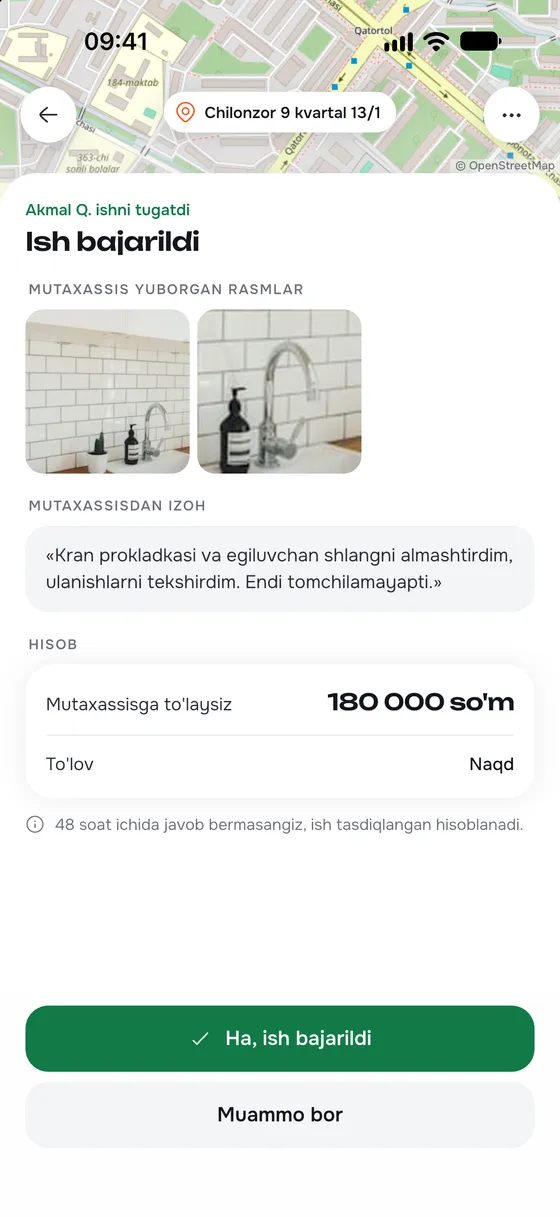Open the first photo with the tiled wall
Viewport: 560px width, 1217px height.
107,391
